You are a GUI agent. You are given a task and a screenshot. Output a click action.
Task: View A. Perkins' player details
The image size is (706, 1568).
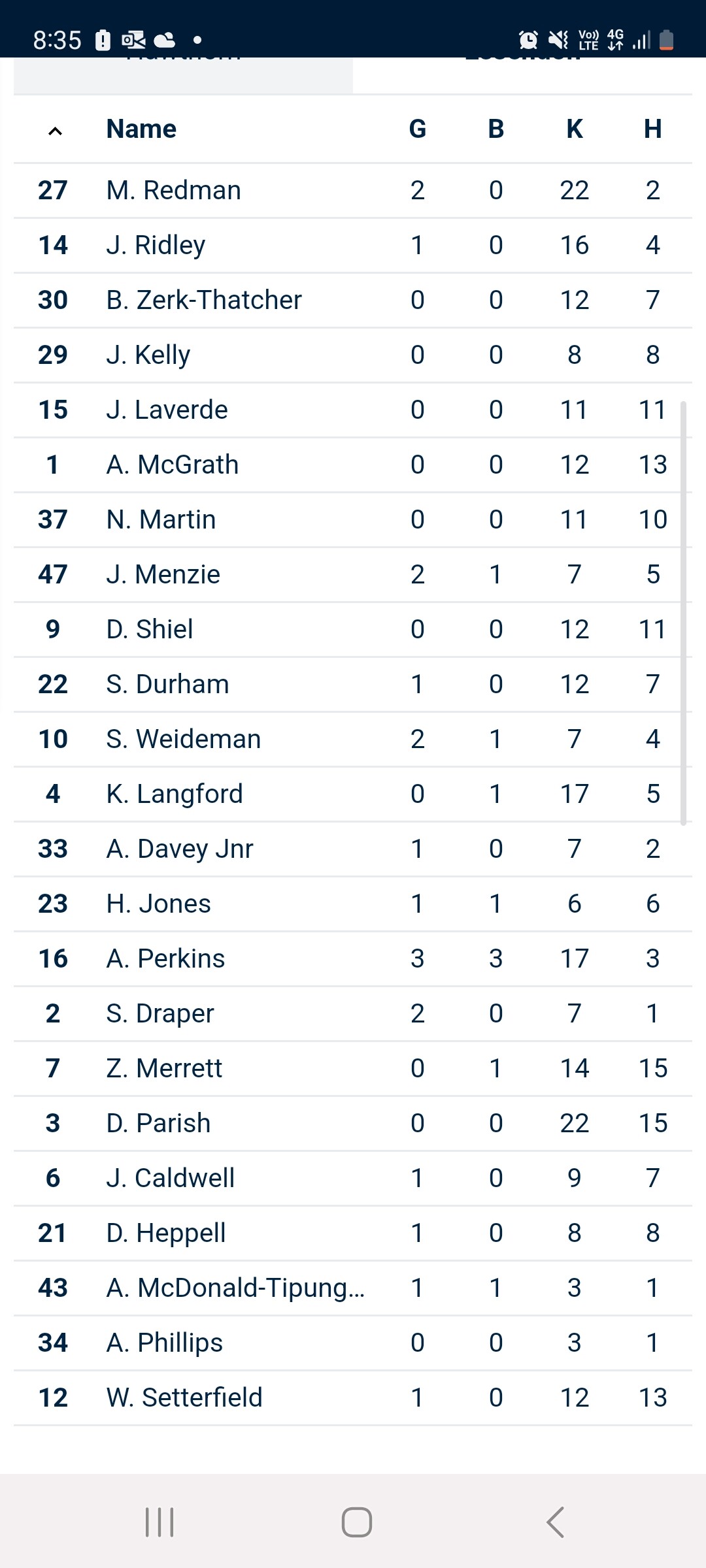click(x=353, y=959)
